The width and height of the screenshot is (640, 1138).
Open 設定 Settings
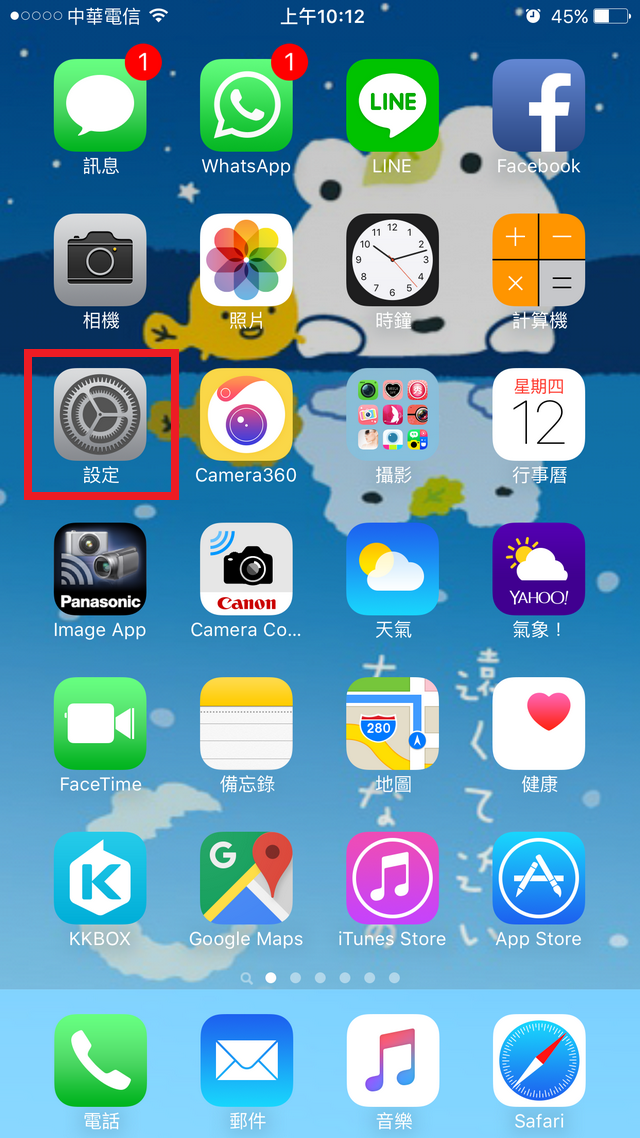(100, 414)
